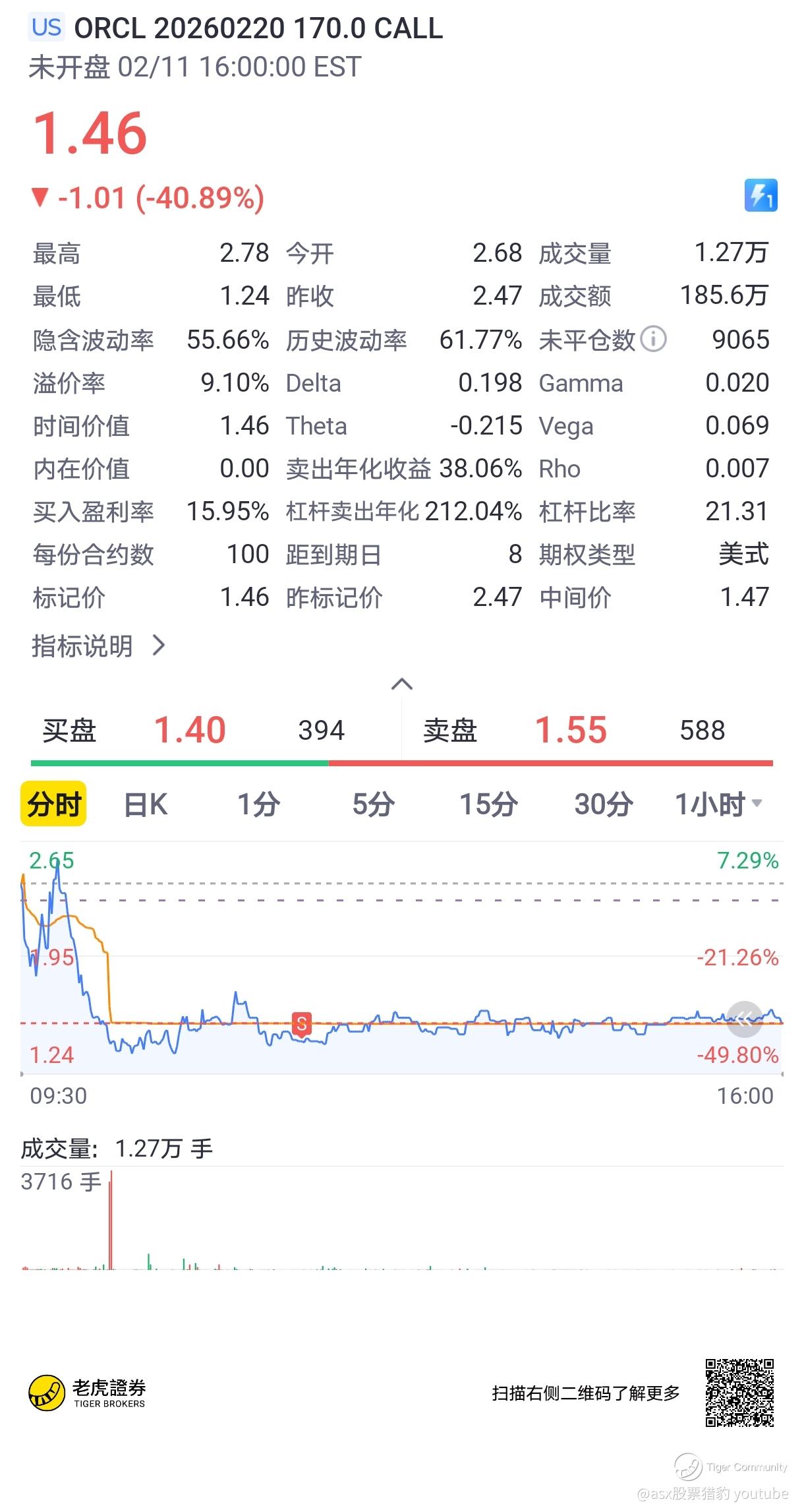Show info about 未平仓数

(653, 340)
